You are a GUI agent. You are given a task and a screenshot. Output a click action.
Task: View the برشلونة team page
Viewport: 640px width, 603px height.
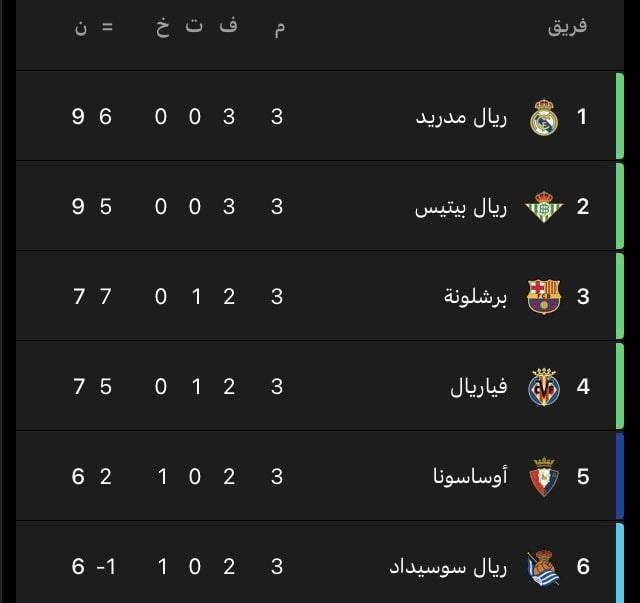[x=476, y=297]
